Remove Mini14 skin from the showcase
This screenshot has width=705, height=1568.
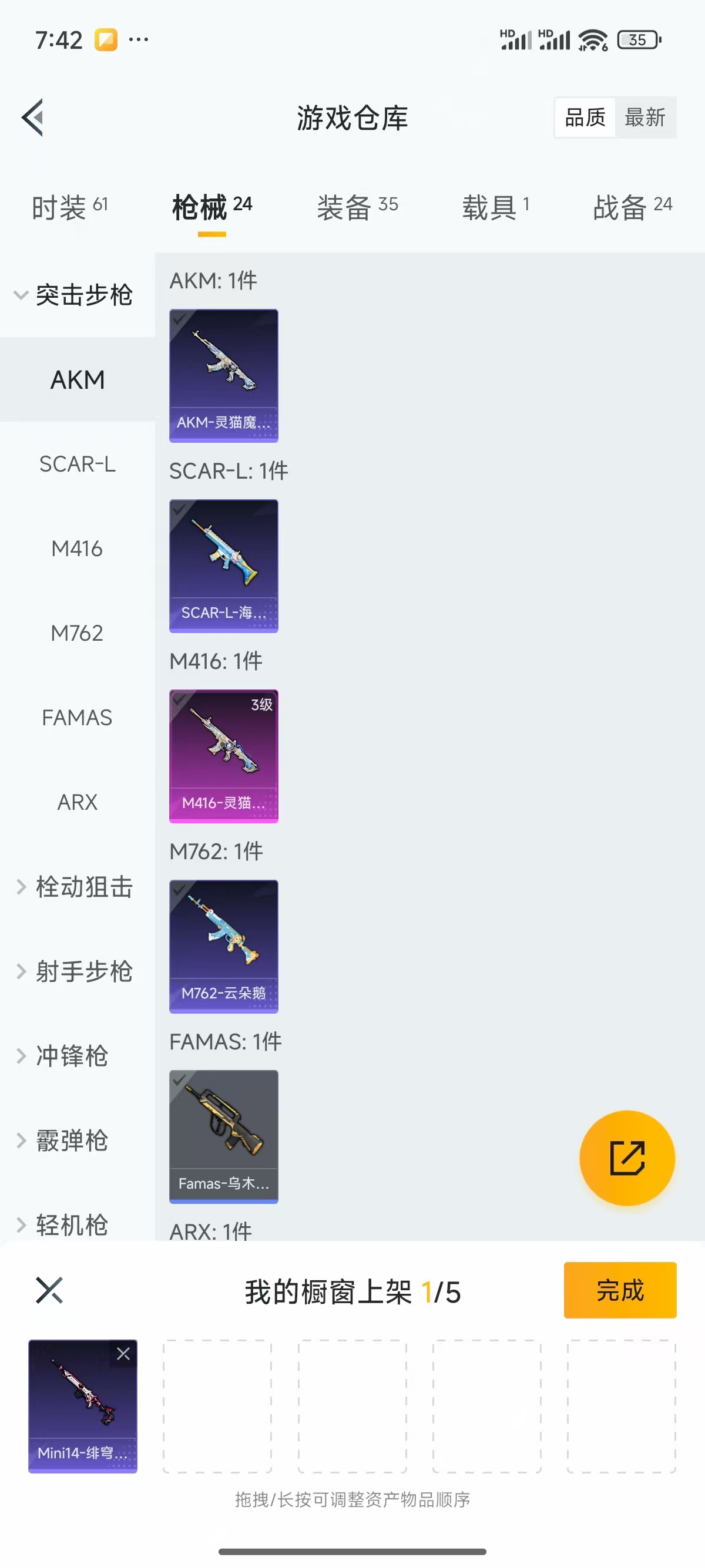tap(123, 1353)
